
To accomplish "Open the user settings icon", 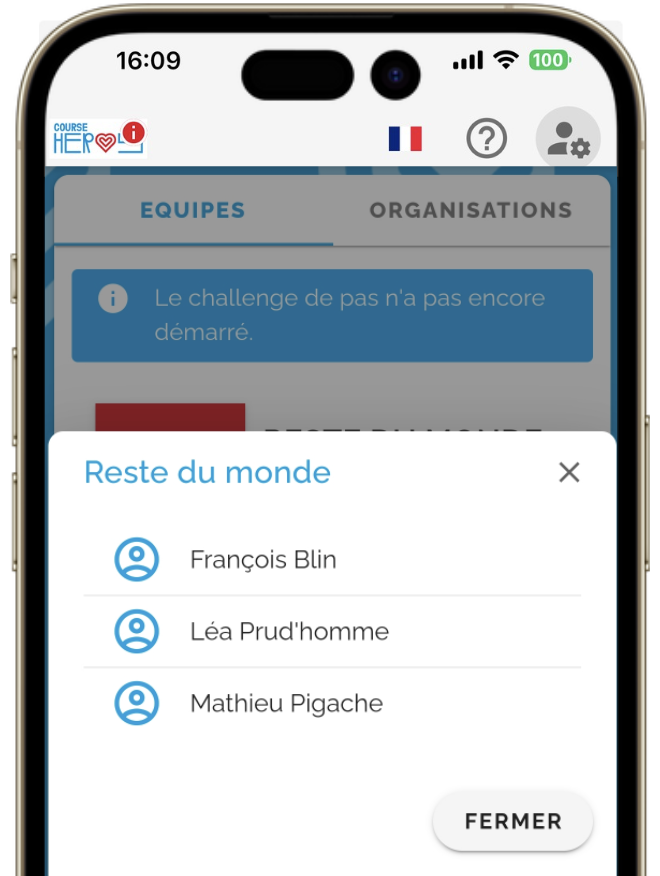I will [568, 139].
